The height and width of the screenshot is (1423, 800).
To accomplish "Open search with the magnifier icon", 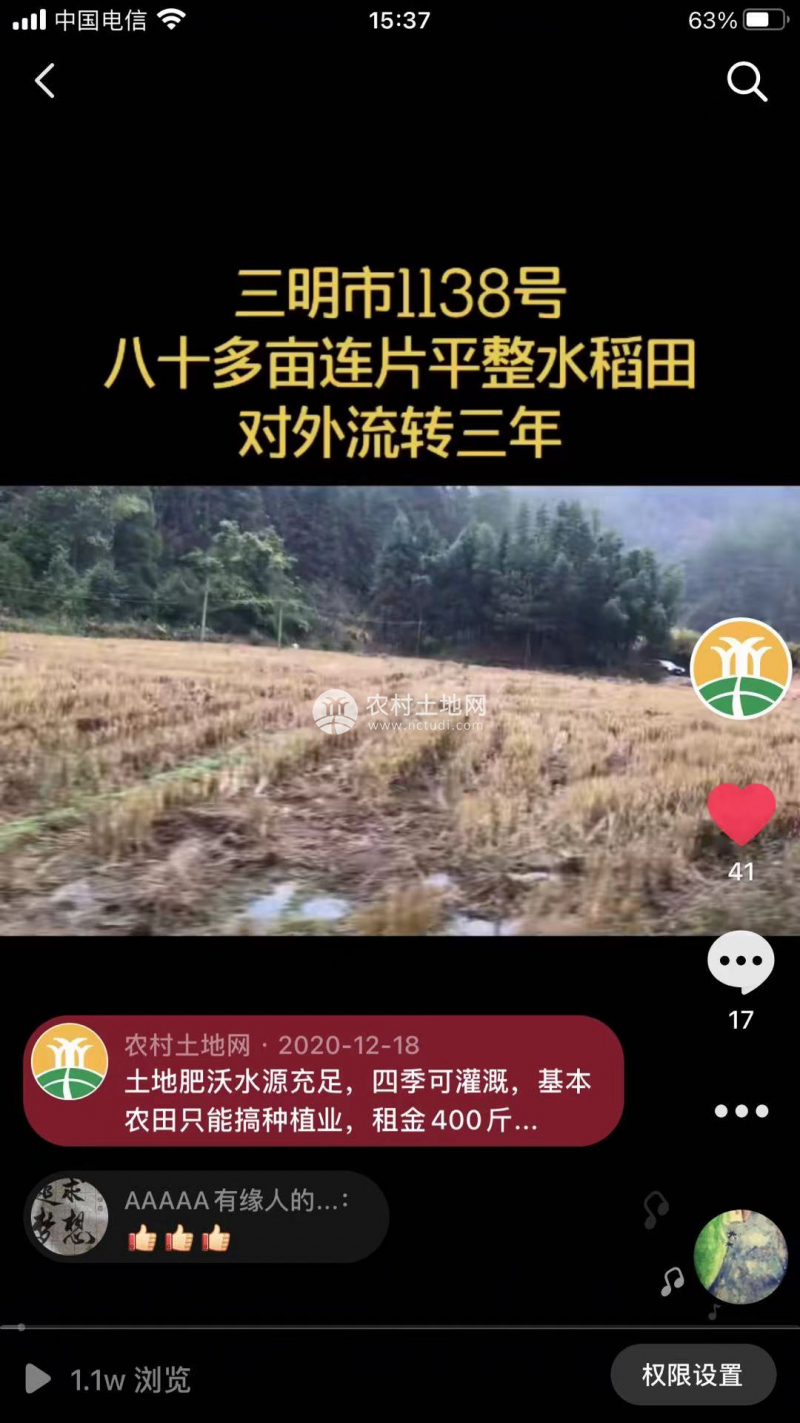I will [x=746, y=81].
